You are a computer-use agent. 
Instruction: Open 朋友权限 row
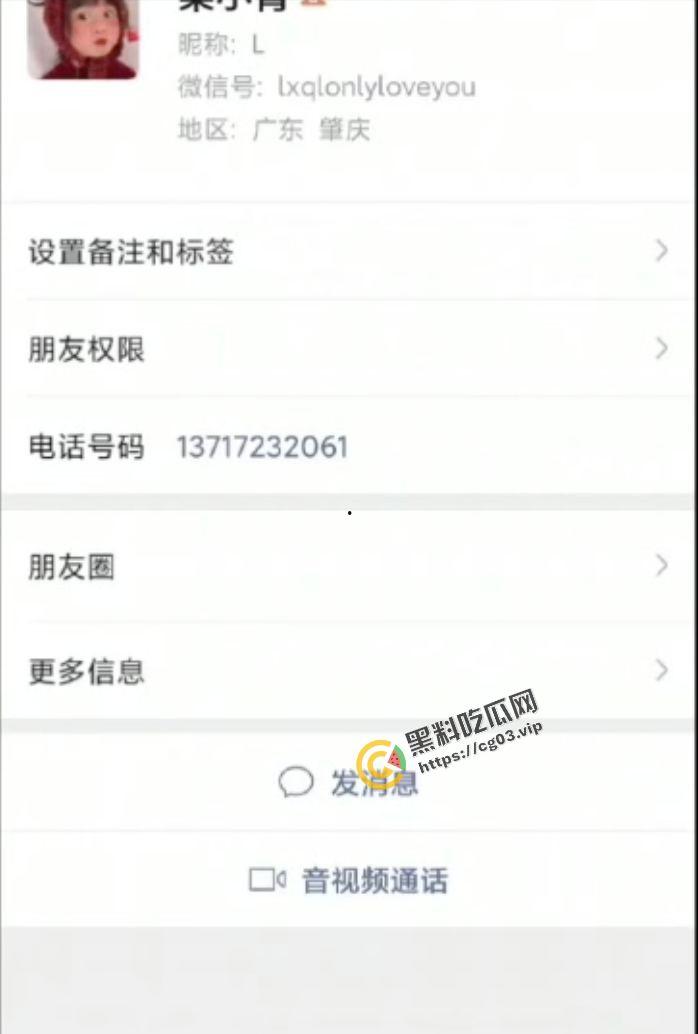coord(349,349)
